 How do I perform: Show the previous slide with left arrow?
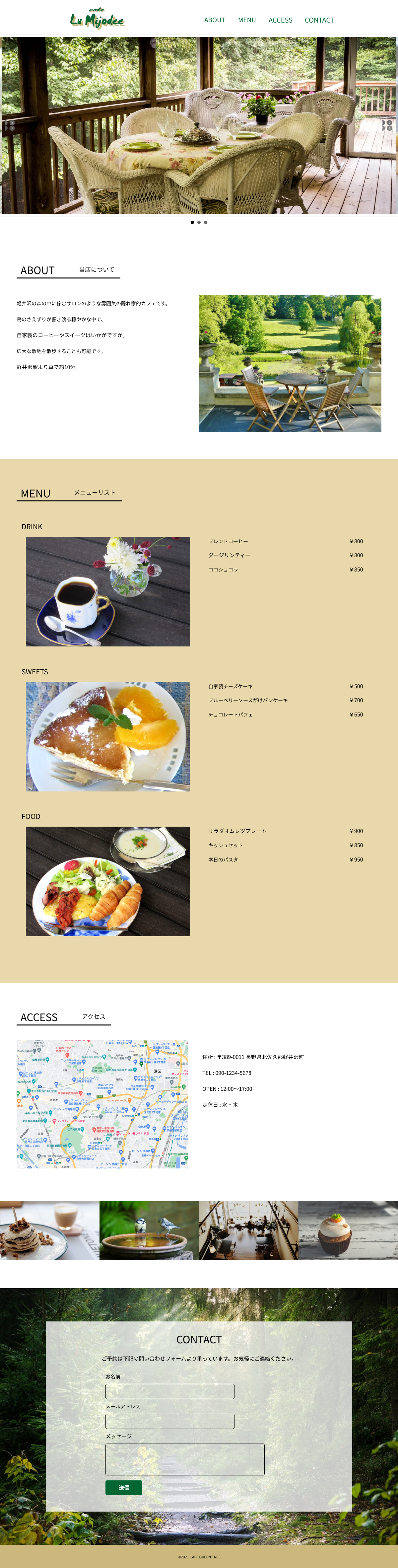click(10, 125)
